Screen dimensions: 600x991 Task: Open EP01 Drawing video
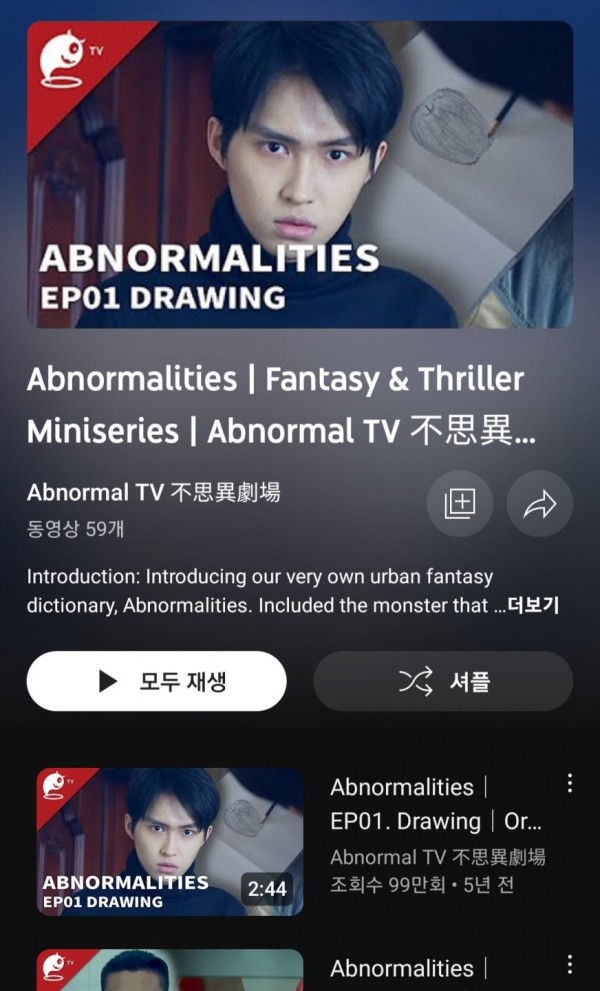tap(170, 842)
